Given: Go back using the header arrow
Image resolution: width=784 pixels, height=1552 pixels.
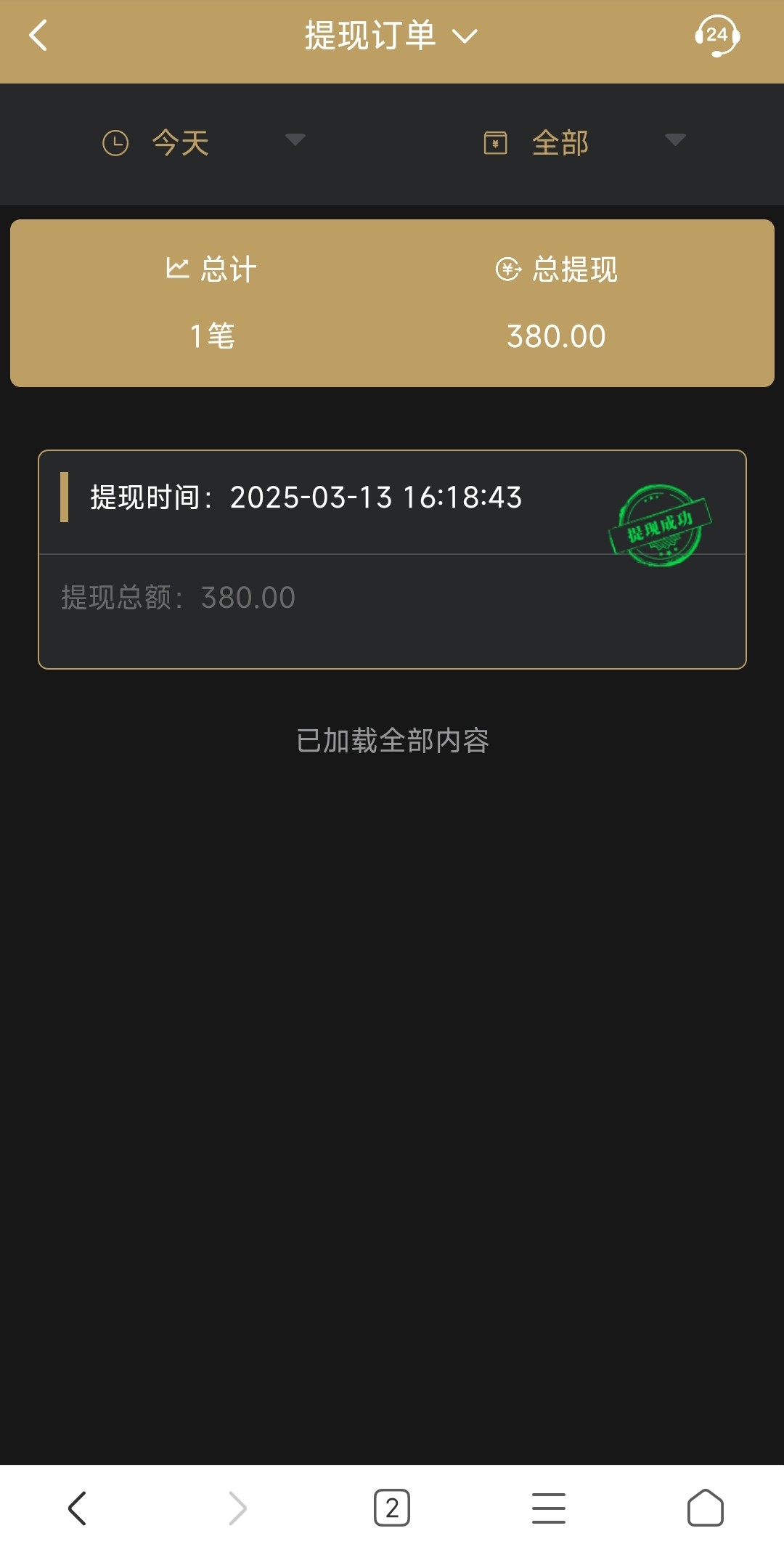Looking at the screenshot, I should coord(38,35).
